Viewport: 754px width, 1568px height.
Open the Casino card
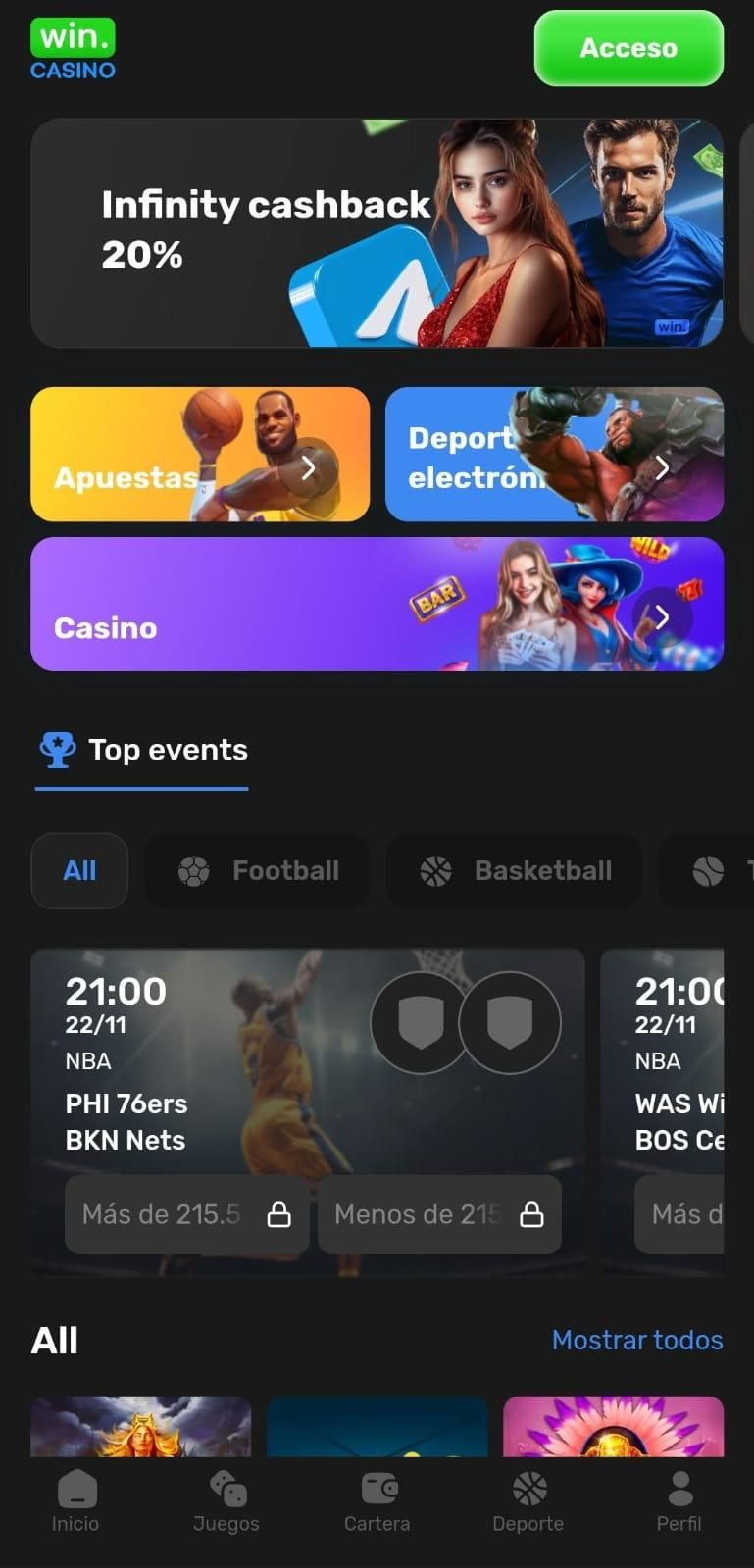[x=377, y=604]
